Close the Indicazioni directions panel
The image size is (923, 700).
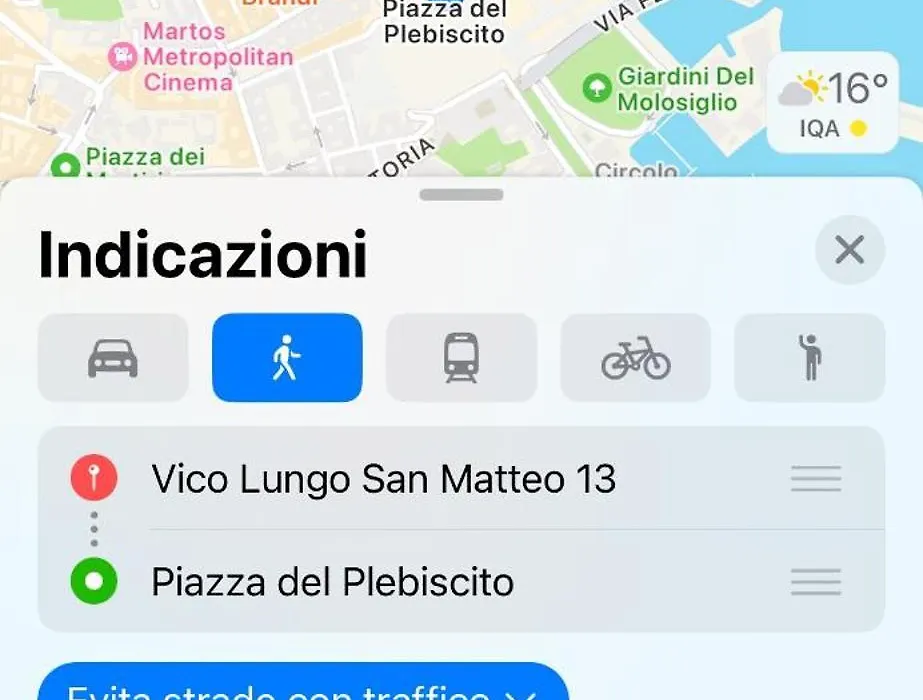click(x=849, y=250)
